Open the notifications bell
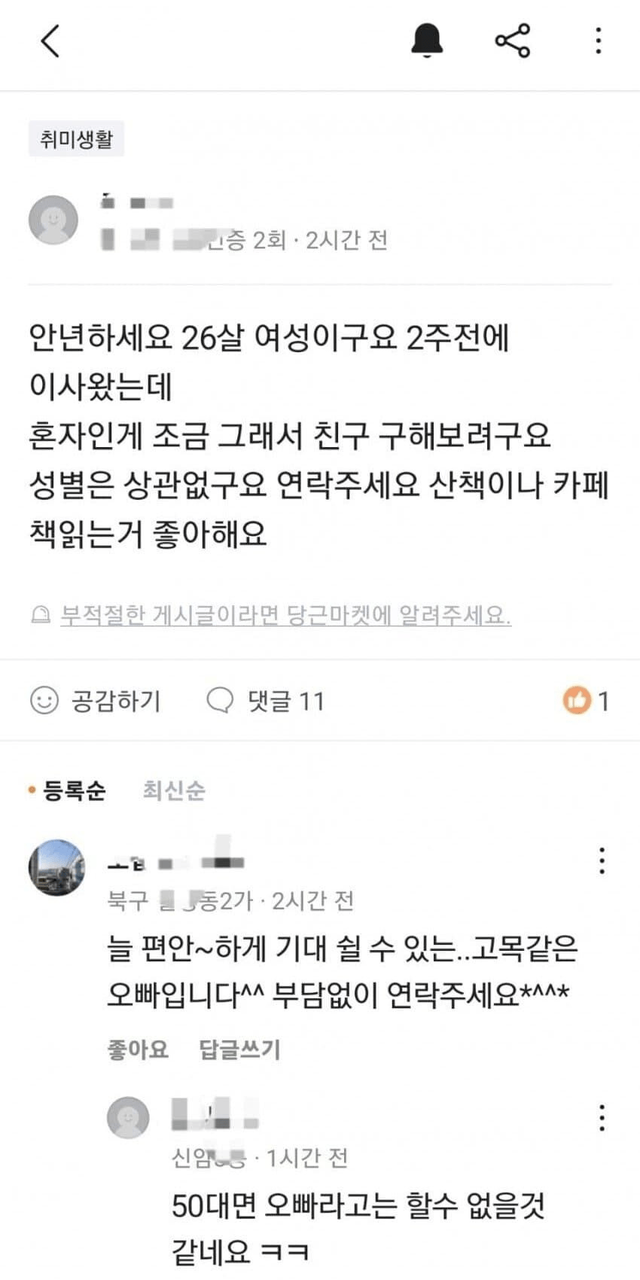640x1280 pixels. [428, 41]
